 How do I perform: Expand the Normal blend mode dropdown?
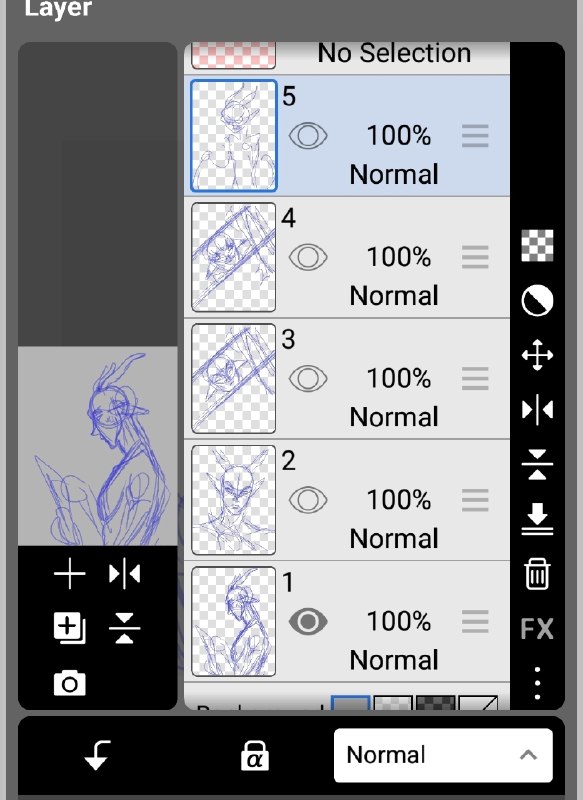pos(443,755)
